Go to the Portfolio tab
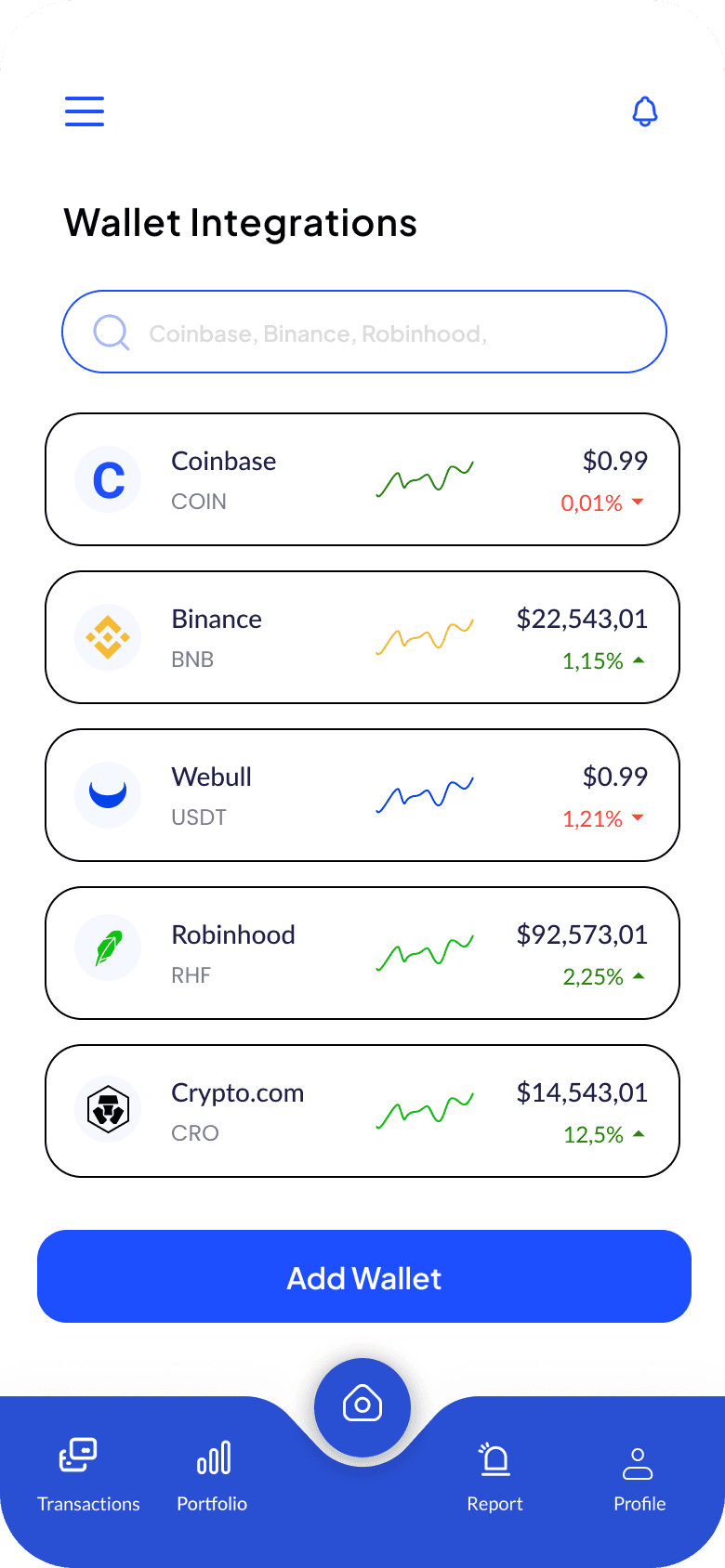Screen dimensions: 725x1568 tap(212, 1476)
